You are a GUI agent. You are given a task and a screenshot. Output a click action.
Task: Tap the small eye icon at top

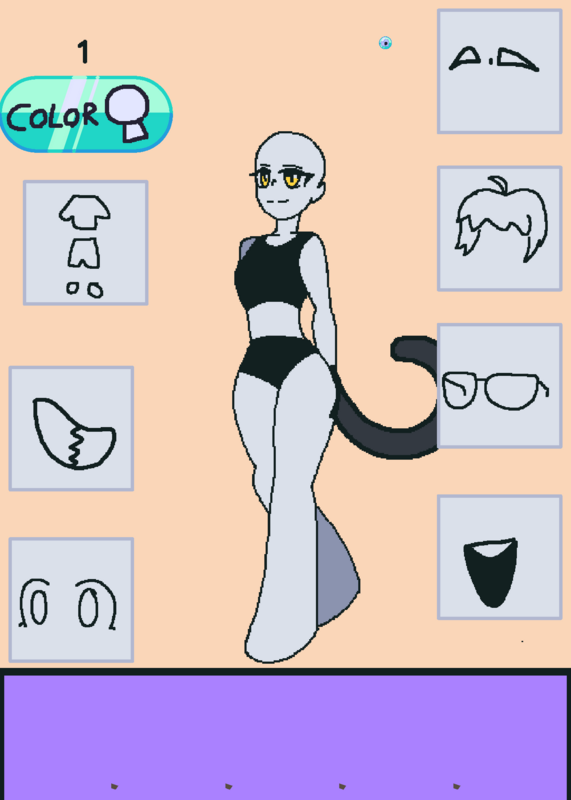(x=385, y=43)
